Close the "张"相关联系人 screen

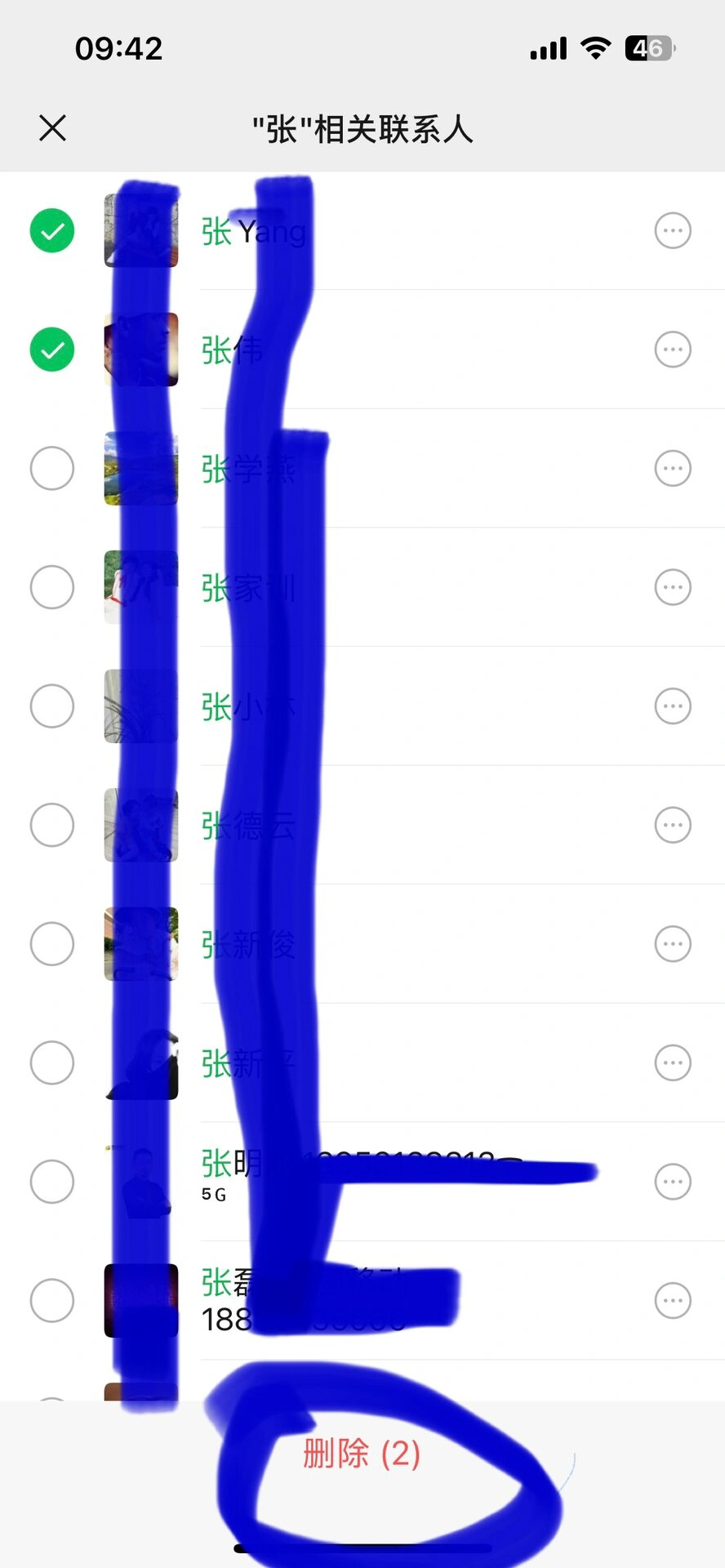click(52, 128)
